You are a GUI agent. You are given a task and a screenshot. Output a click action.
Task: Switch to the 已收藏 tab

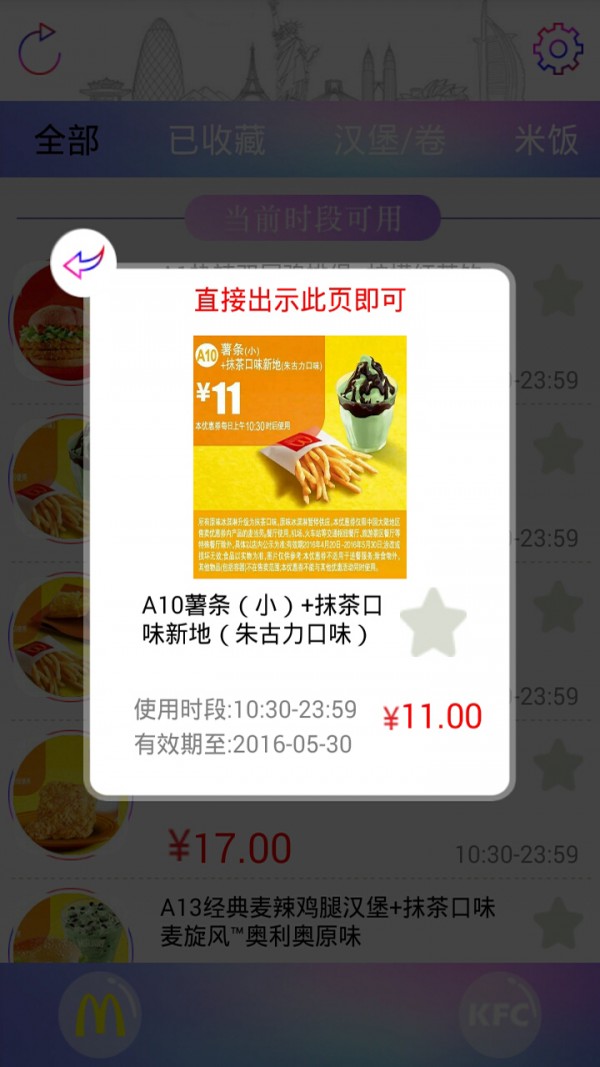point(217,140)
